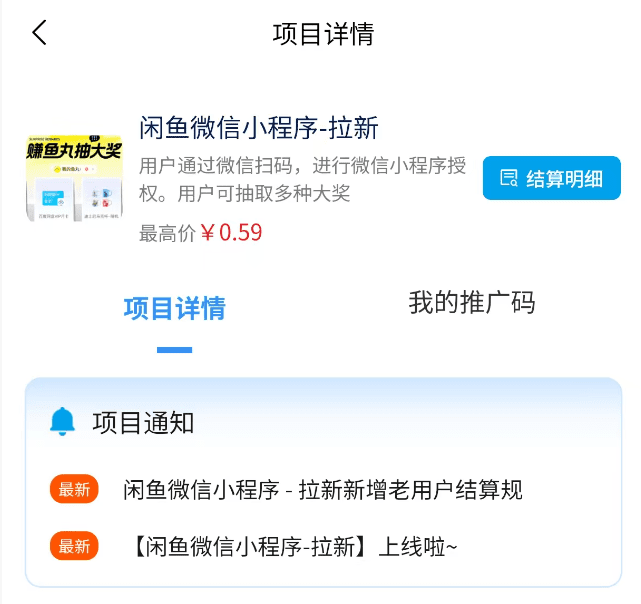Switch to the 我的推广码 tab

coord(472,303)
